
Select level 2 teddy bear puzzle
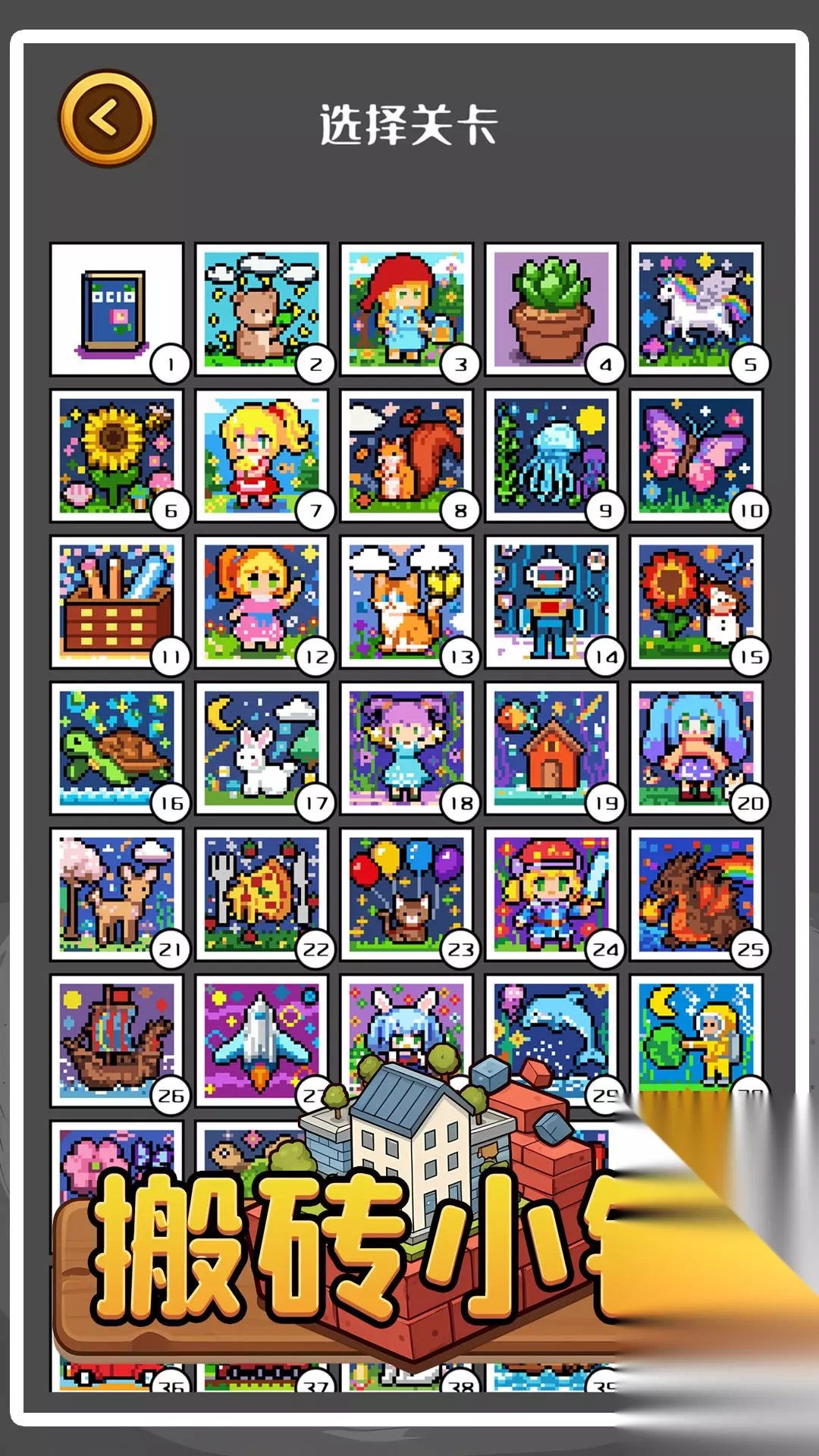pyautogui.click(x=262, y=309)
